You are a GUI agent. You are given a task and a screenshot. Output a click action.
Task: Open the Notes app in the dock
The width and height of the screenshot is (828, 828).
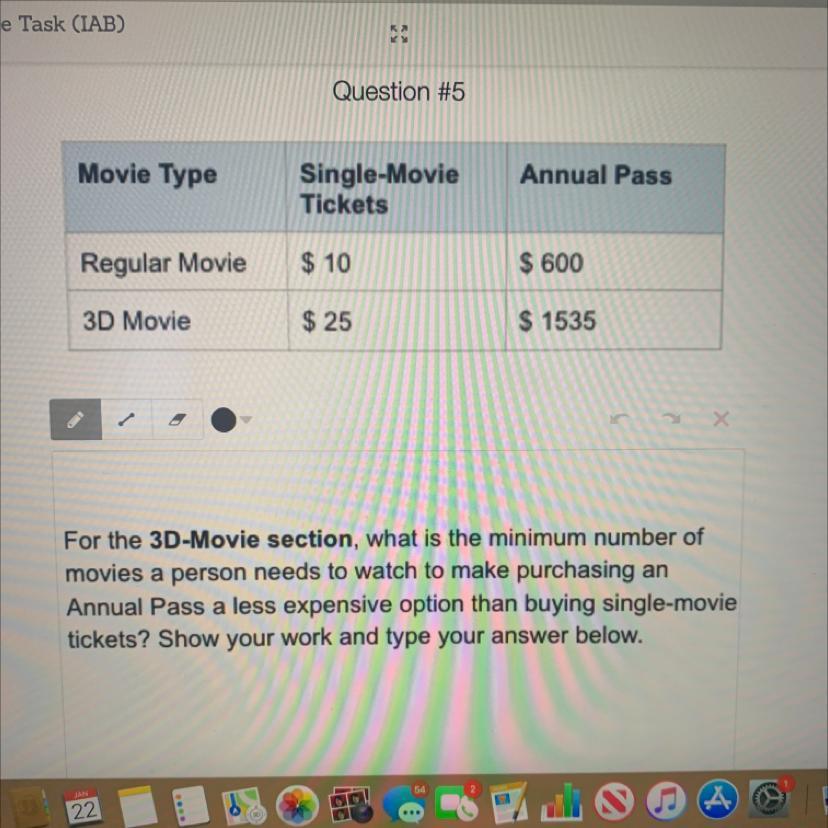tap(136, 806)
